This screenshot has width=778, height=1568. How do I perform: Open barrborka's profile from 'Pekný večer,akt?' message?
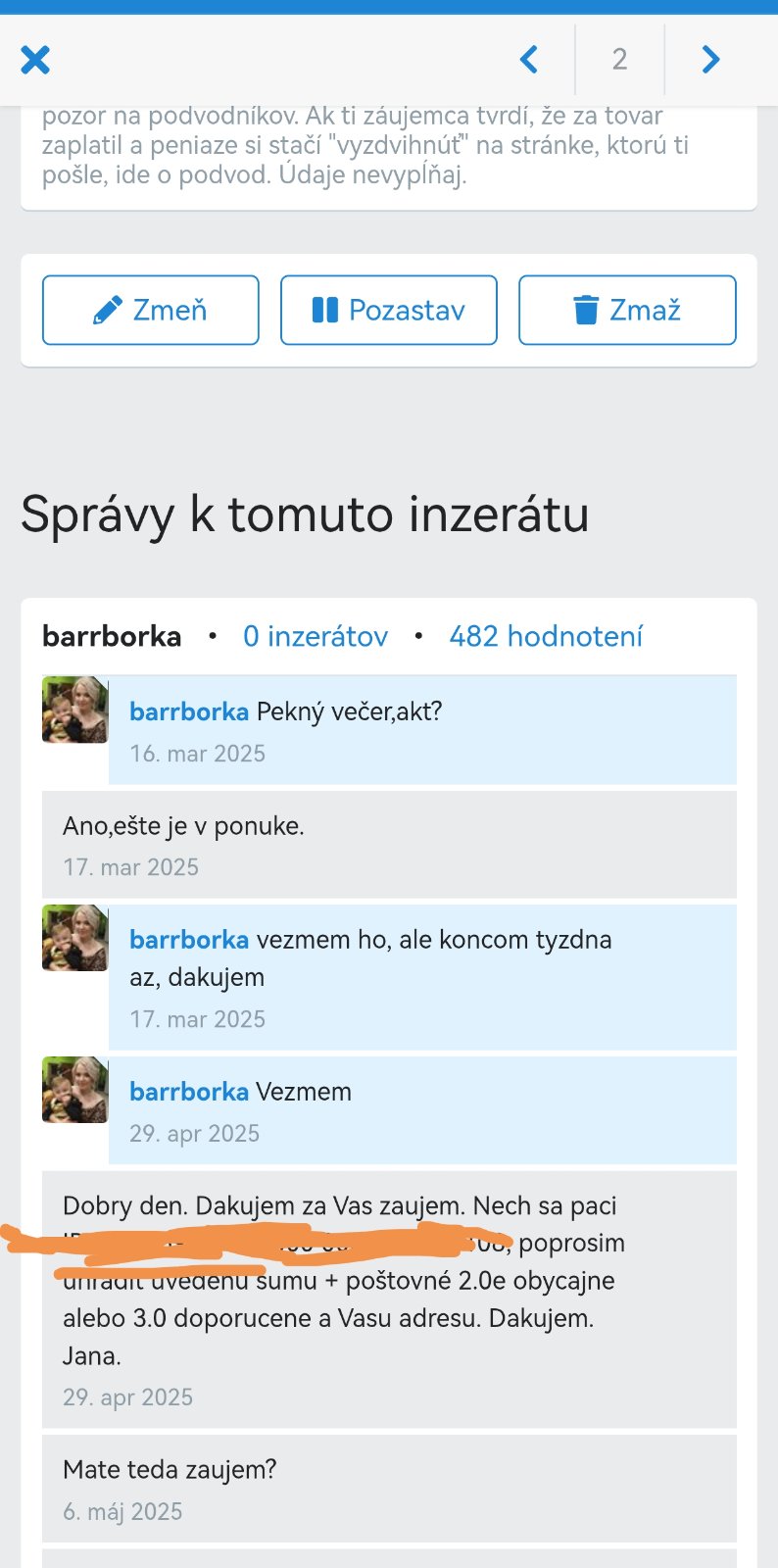(188, 711)
